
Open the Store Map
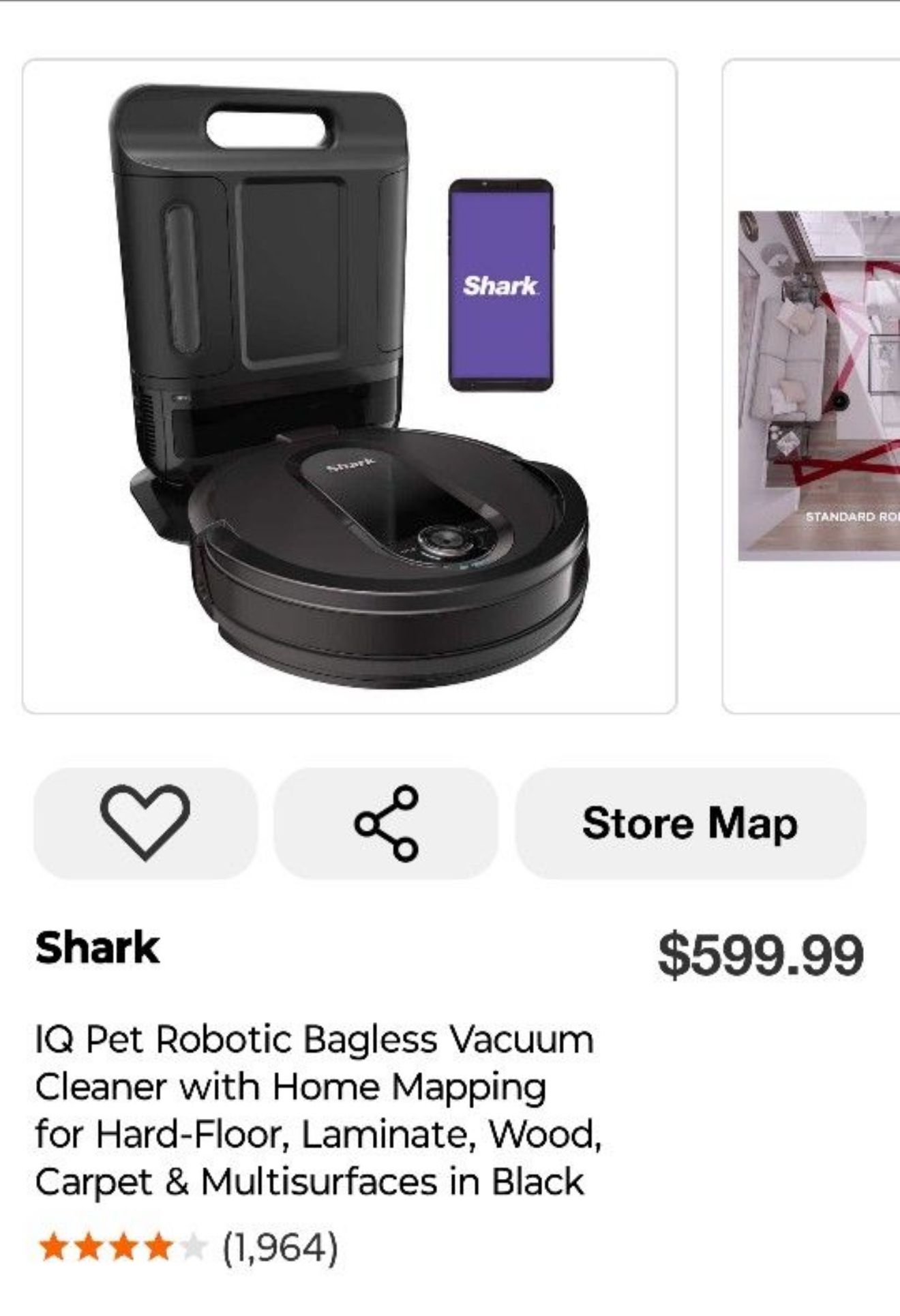tap(690, 823)
